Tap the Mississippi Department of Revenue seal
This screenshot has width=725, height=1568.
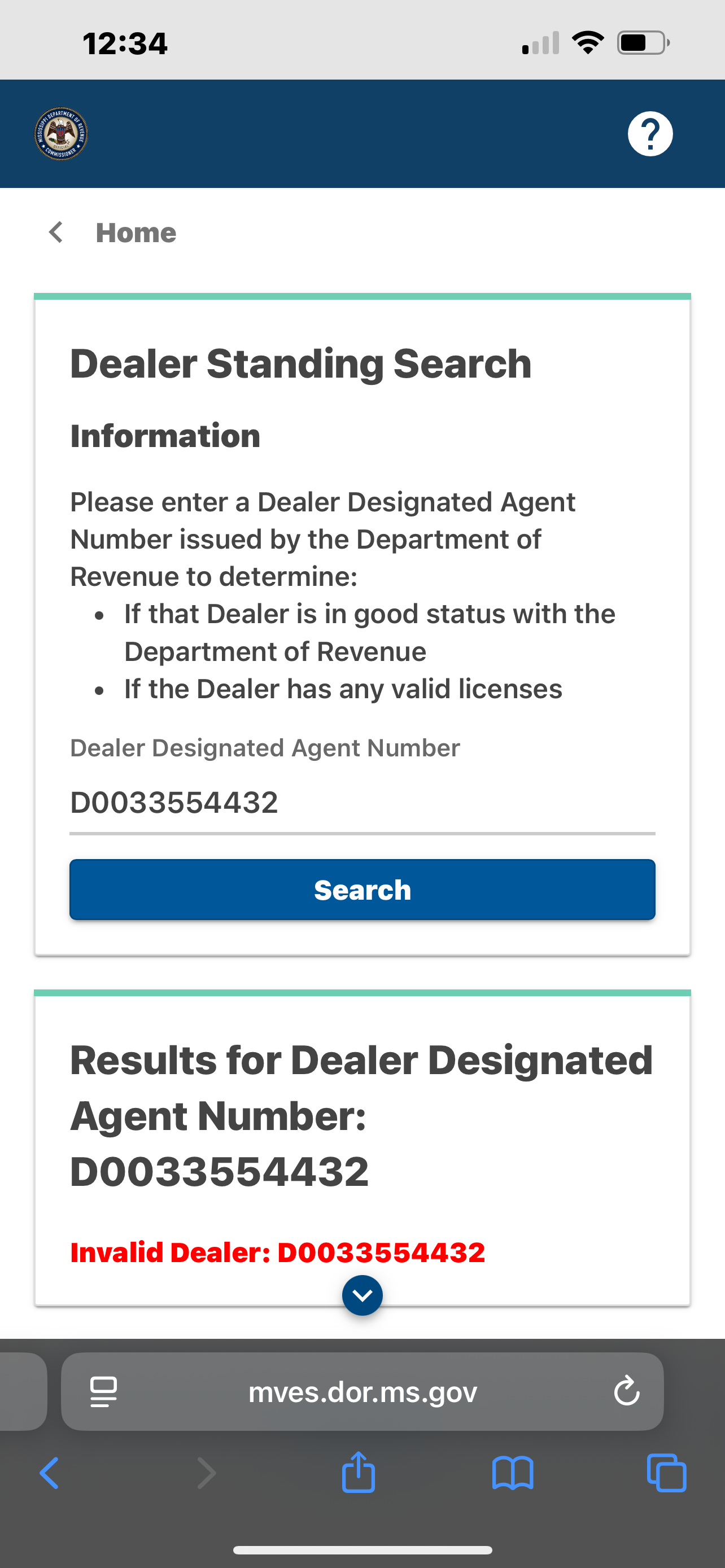point(61,134)
